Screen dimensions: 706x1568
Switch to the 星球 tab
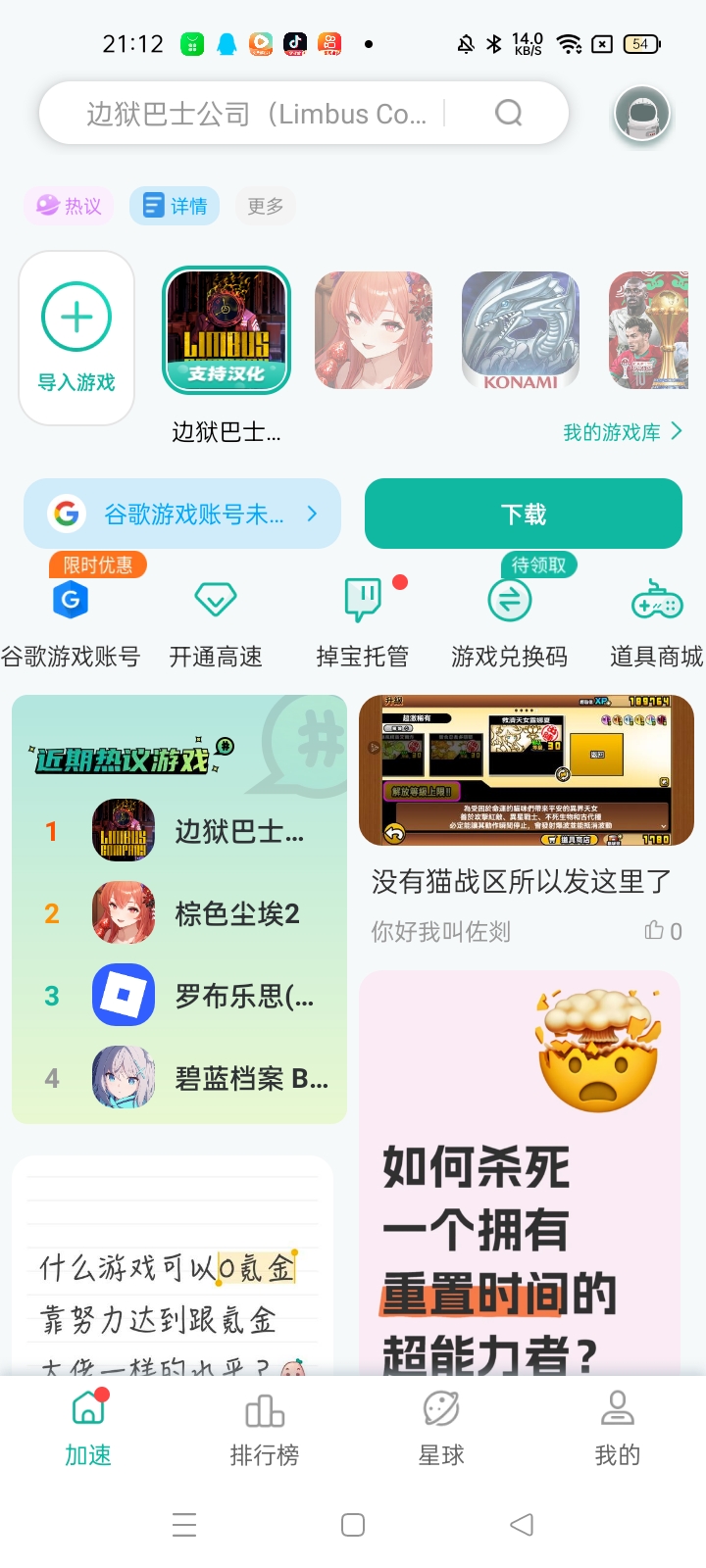click(x=441, y=1431)
